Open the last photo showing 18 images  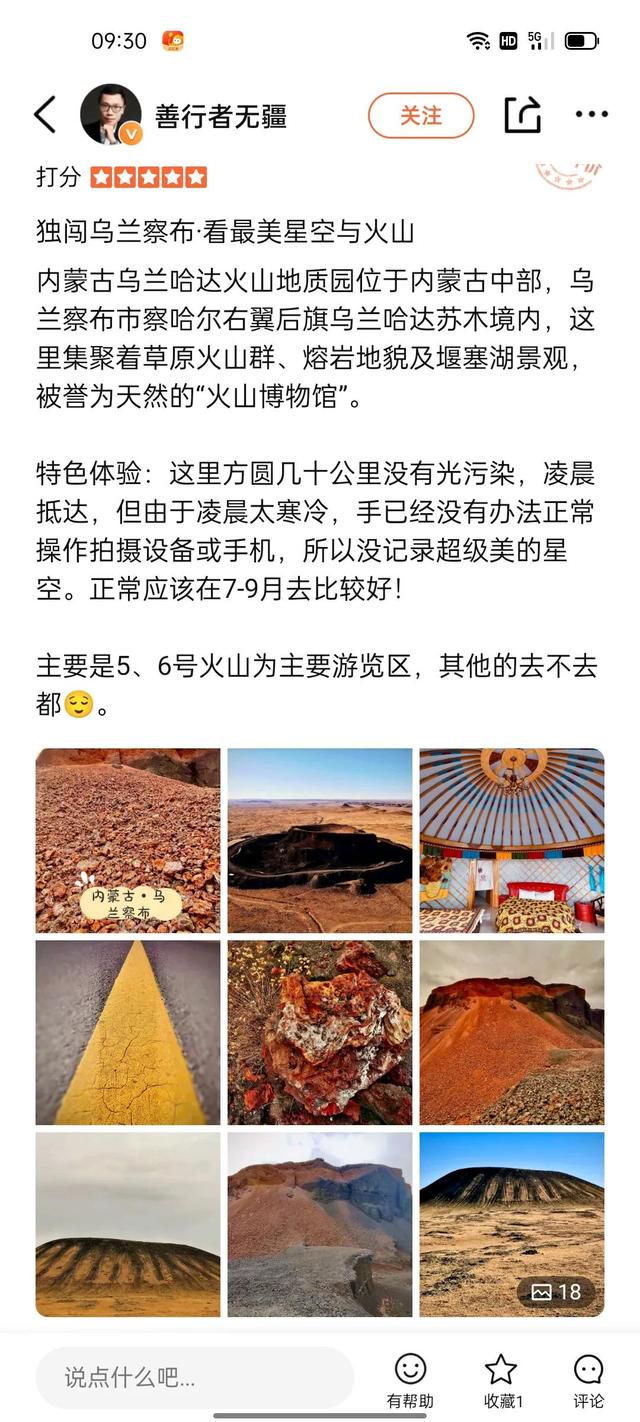pos(512,1225)
